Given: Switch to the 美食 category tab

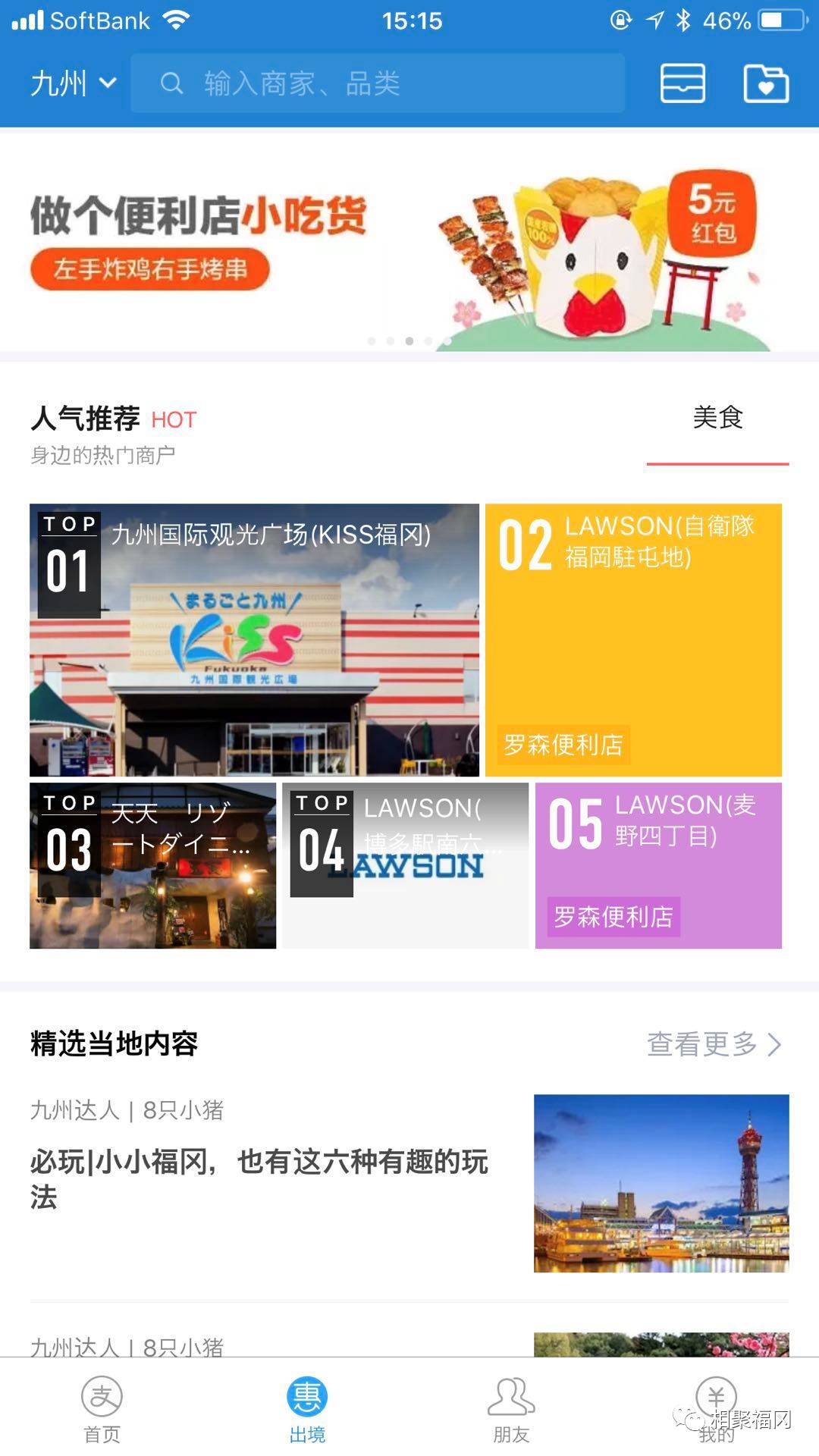Looking at the screenshot, I should (716, 418).
